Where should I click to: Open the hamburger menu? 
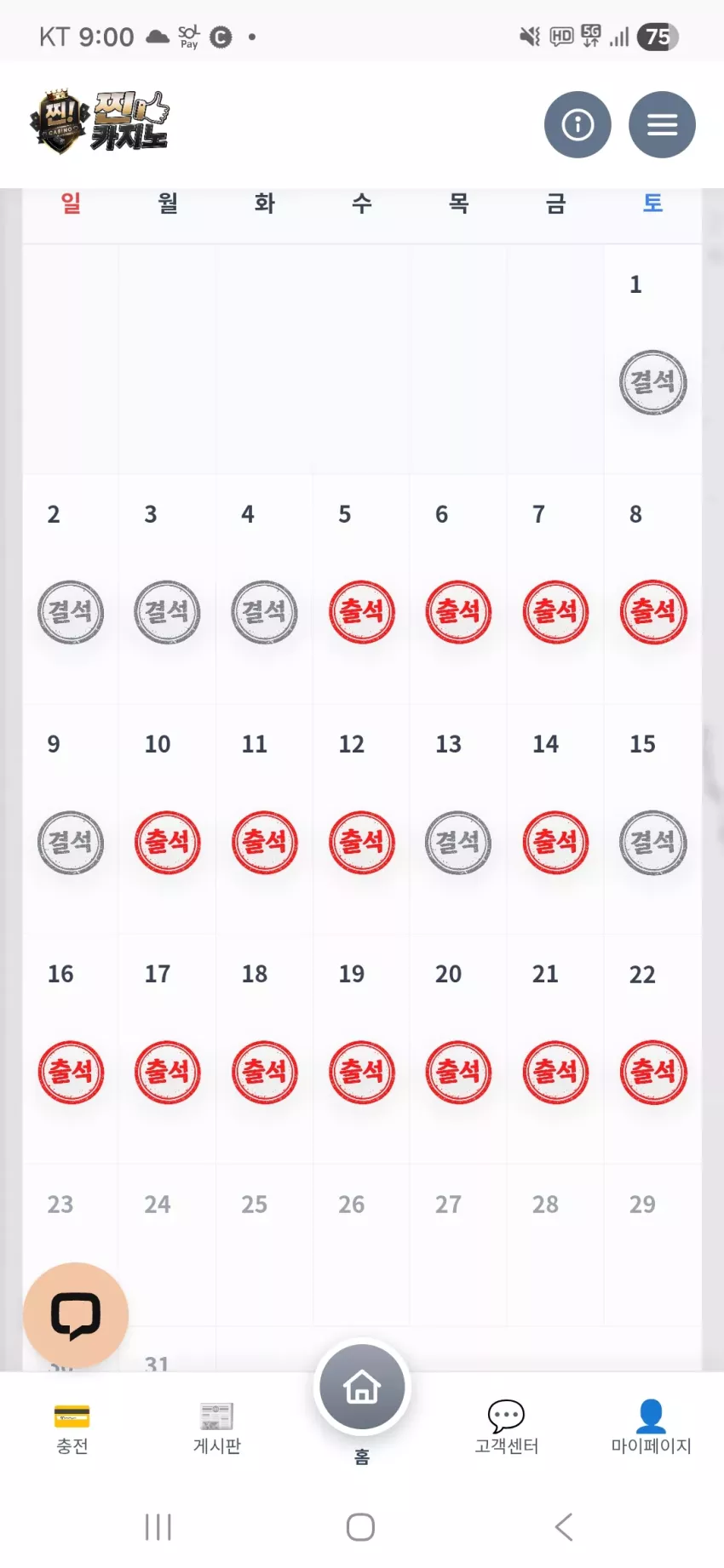pos(662,124)
